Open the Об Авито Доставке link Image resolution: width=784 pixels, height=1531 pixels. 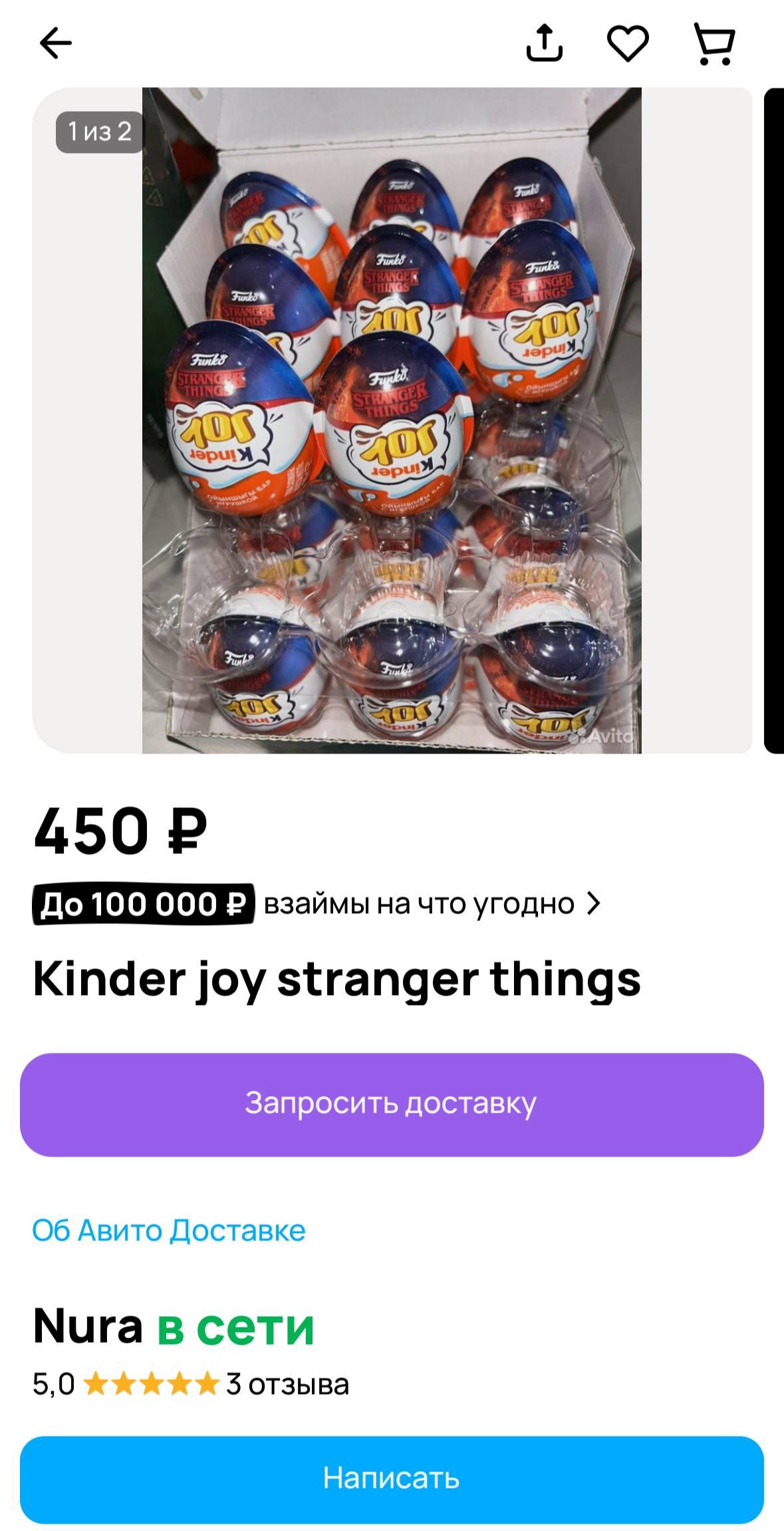[x=169, y=1230]
